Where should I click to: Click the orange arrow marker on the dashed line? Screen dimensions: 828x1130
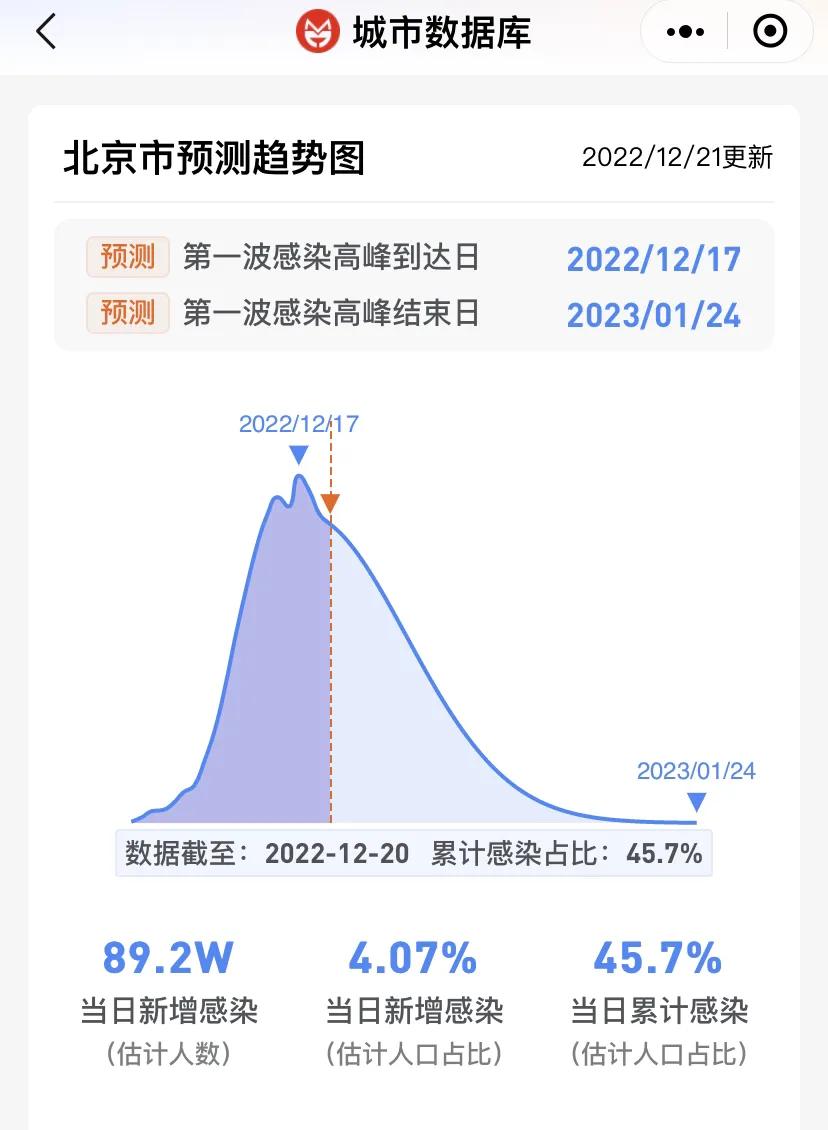(330, 502)
